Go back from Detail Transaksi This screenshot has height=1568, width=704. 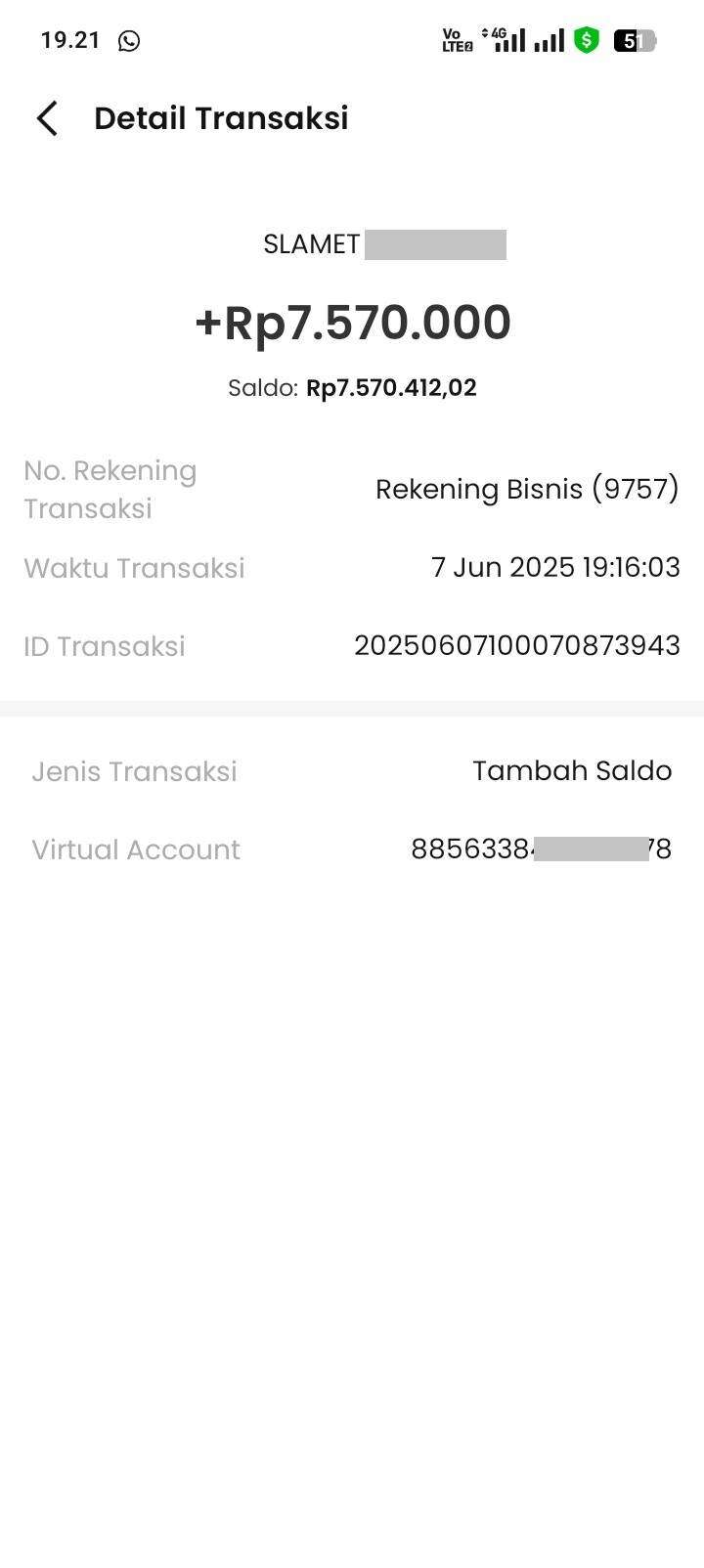tap(47, 118)
